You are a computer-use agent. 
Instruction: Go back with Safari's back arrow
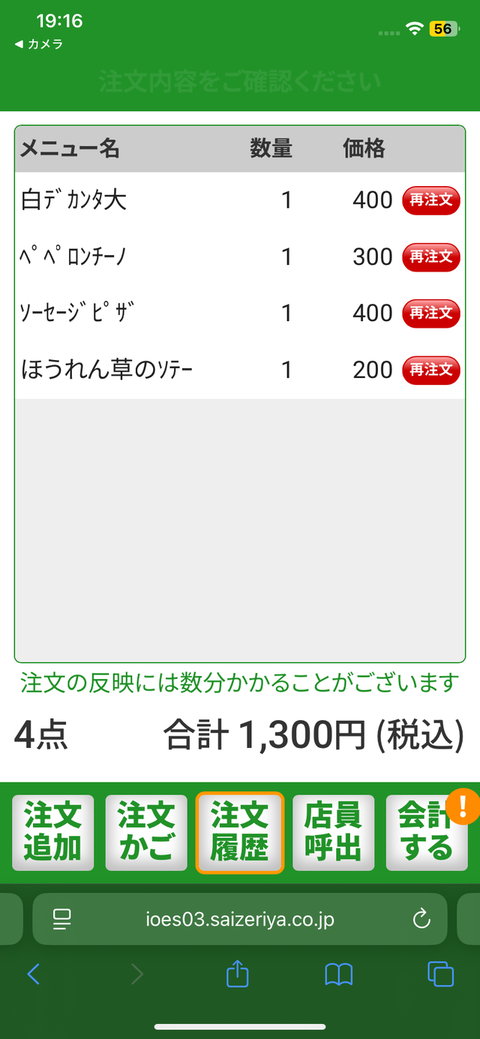pyautogui.click(x=33, y=974)
